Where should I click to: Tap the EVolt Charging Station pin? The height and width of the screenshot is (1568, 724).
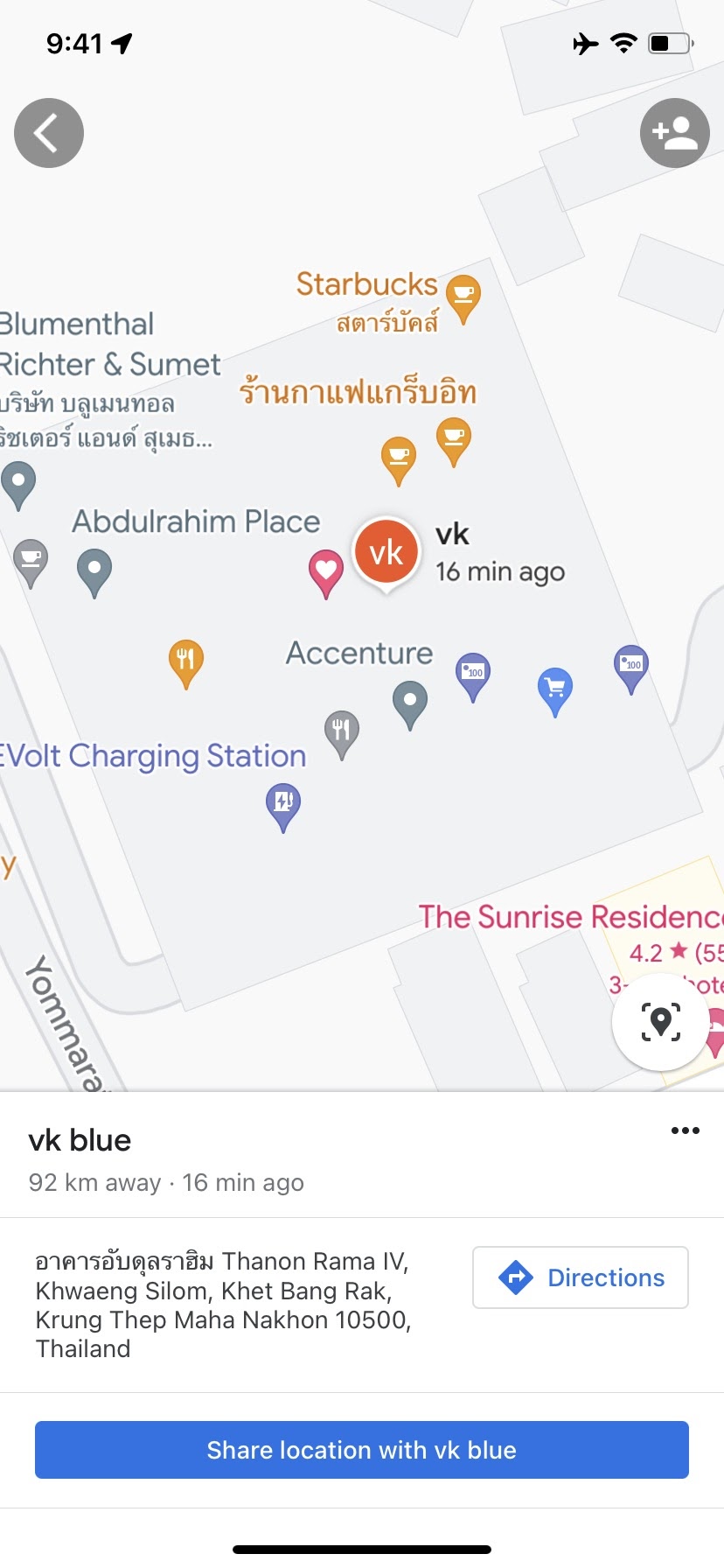282,803
